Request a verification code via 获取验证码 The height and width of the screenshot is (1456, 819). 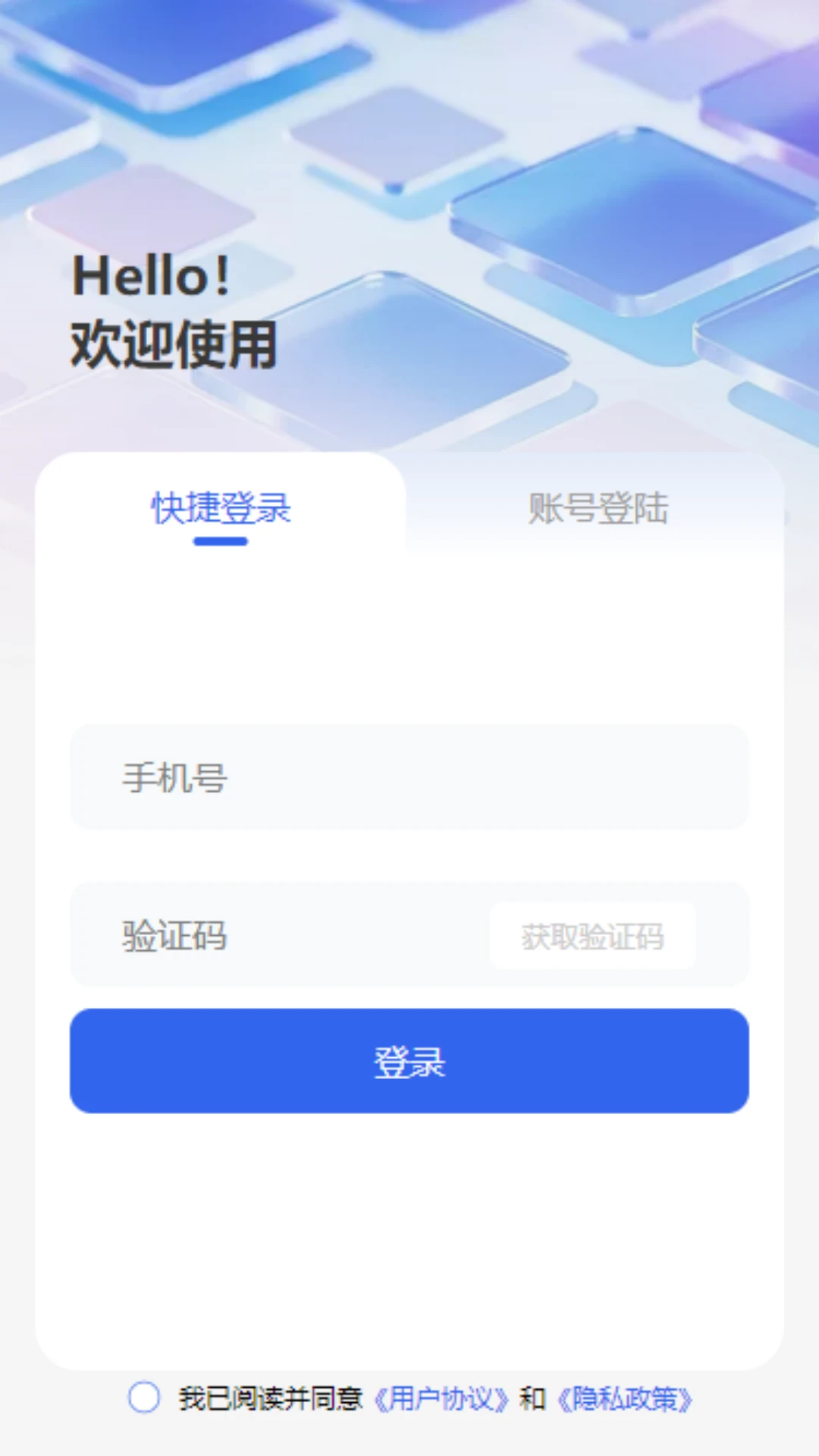[594, 937]
